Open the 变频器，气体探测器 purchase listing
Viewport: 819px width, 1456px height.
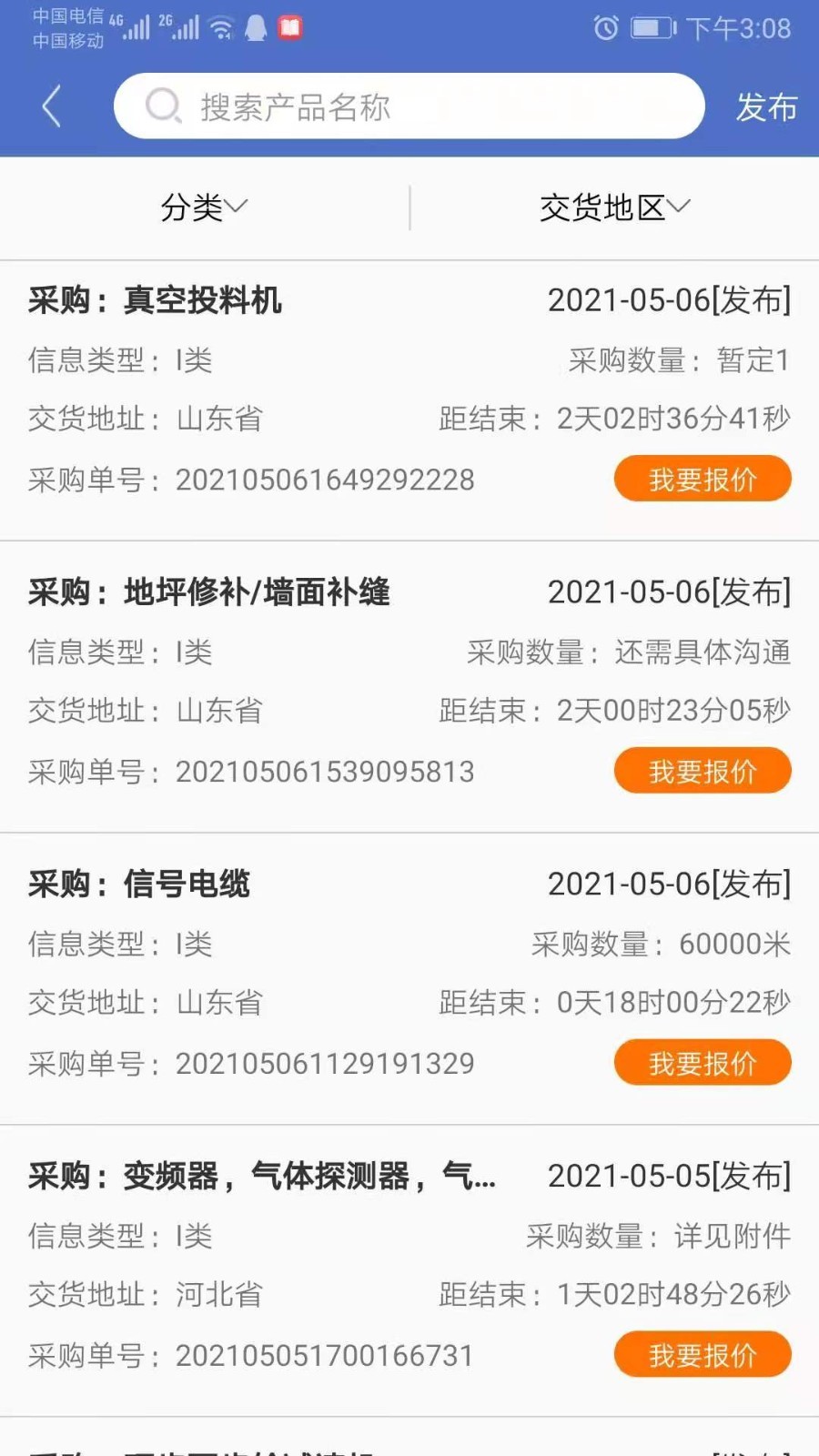click(x=409, y=1271)
